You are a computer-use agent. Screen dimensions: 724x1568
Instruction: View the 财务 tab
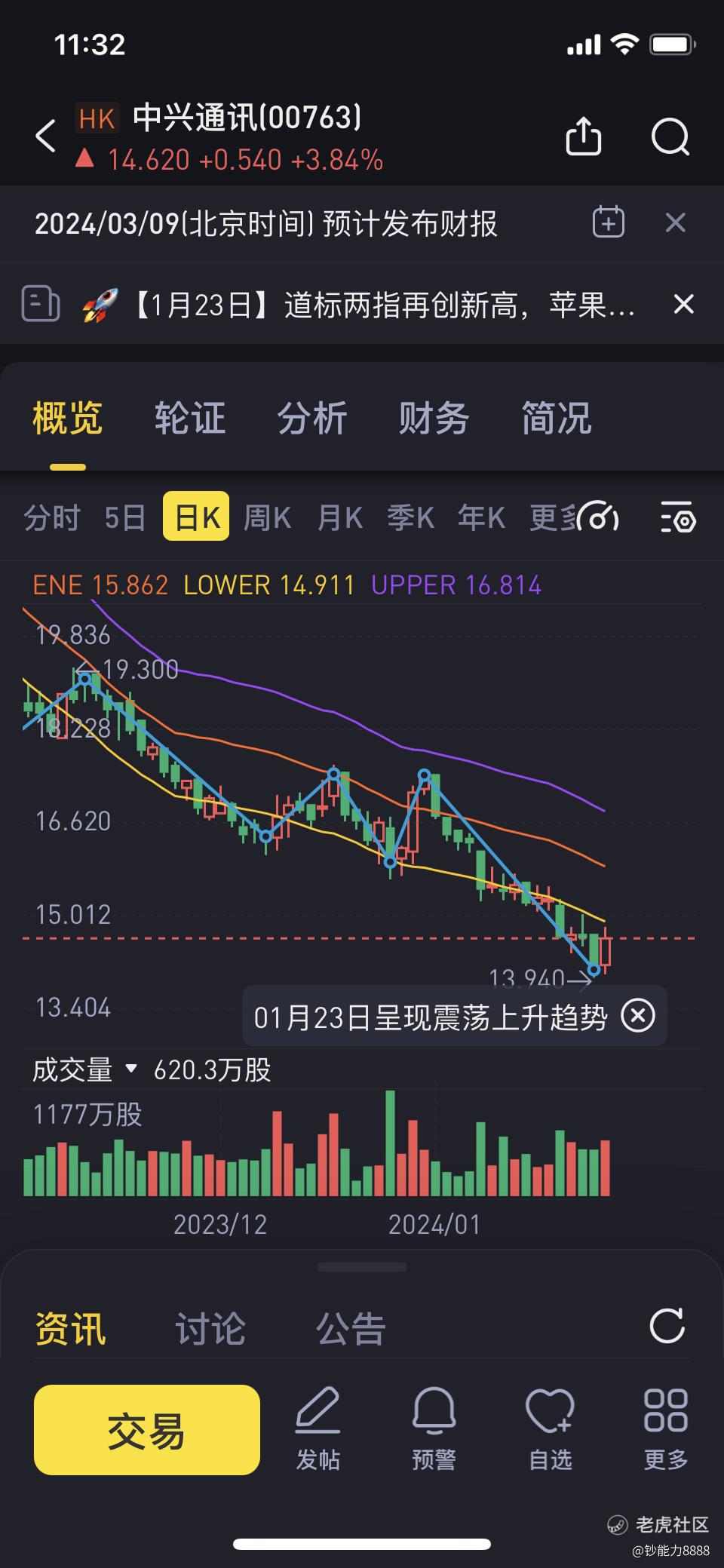click(434, 418)
